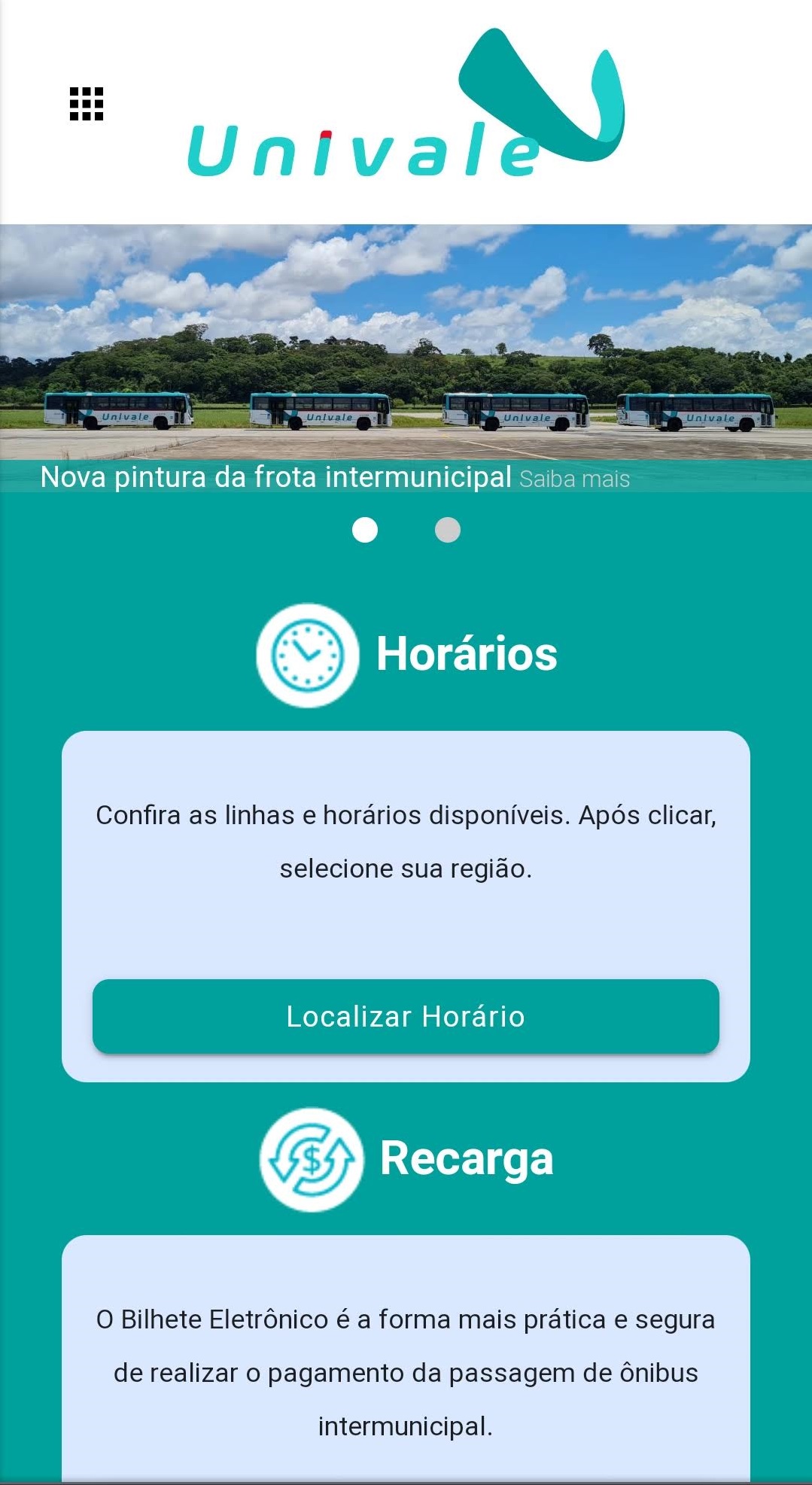Open the fleet banner photo
812x1485 pixels.
pyautogui.click(x=406, y=342)
